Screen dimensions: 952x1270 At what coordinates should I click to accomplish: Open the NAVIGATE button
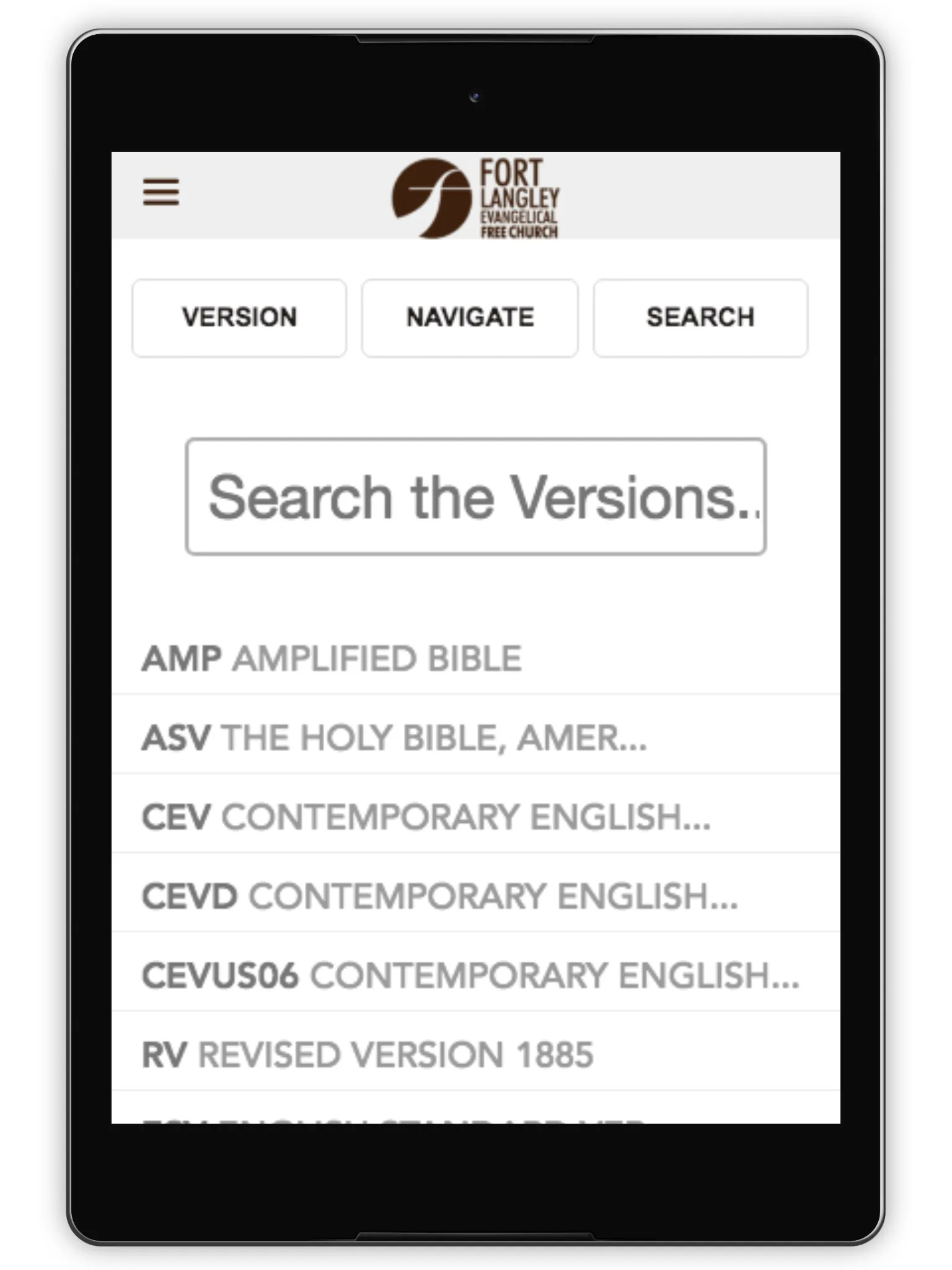[x=470, y=318]
